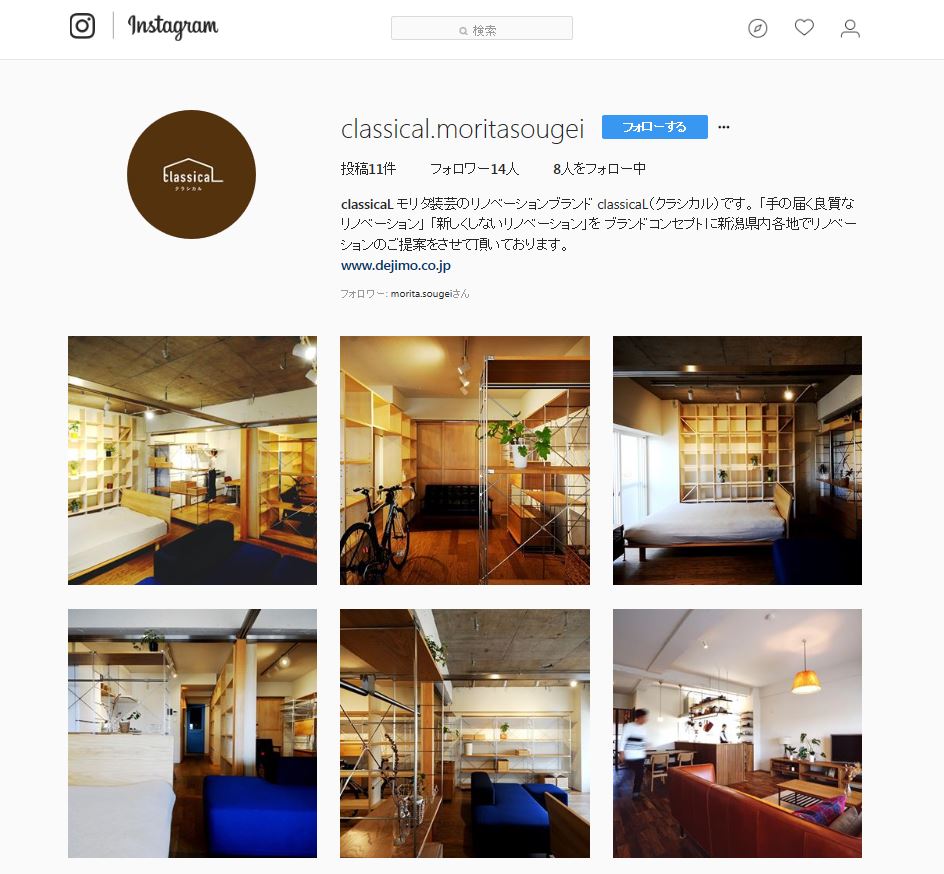The image size is (944, 874).
Task: Open the morita.sougei follower link
Action: (x=420, y=294)
